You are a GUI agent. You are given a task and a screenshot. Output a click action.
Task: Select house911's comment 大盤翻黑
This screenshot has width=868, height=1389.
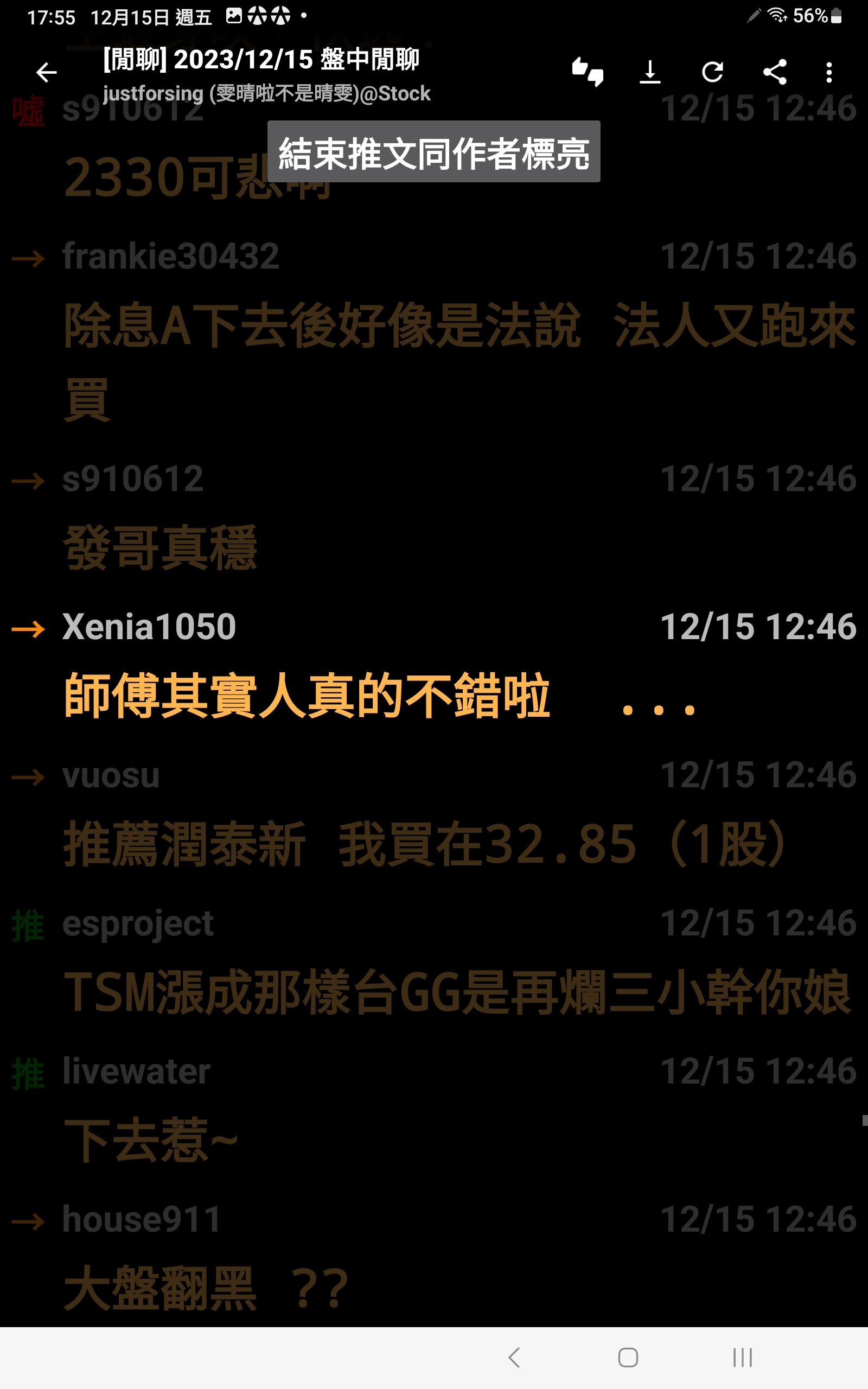click(x=434, y=1257)
